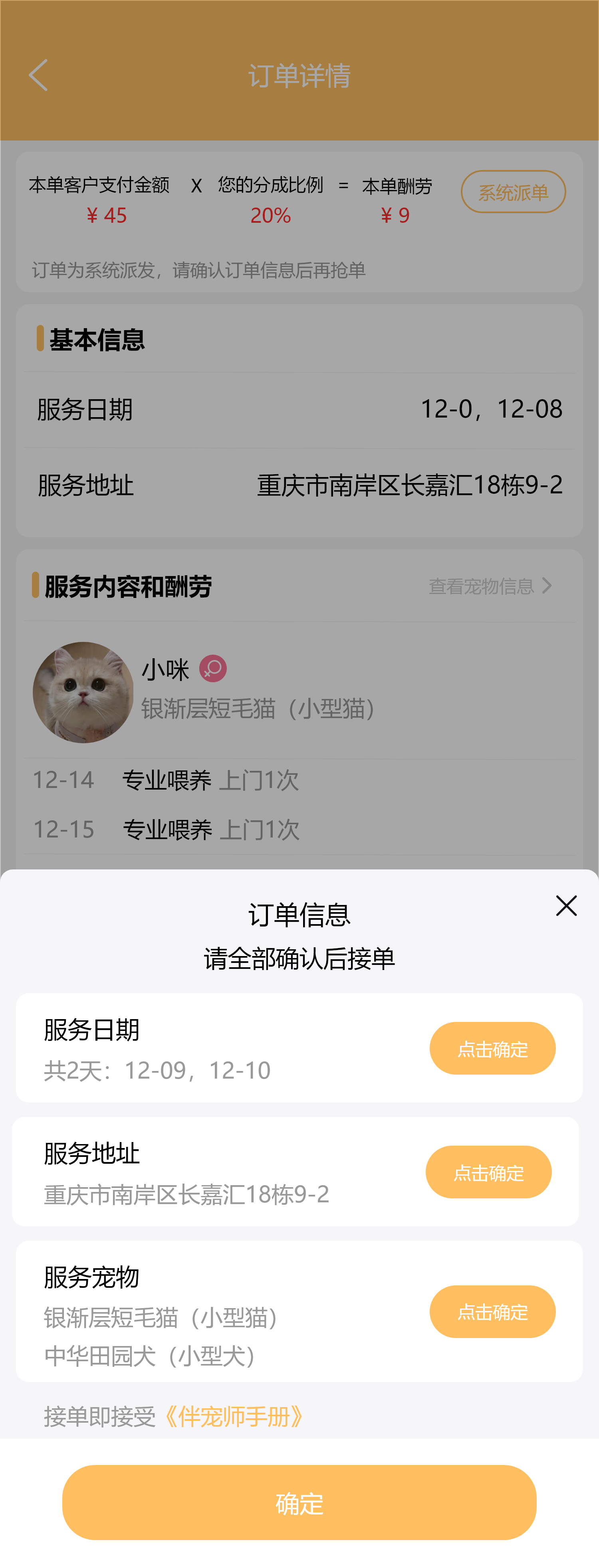The image size is (599, 1568).
Task: Confirm the 服务宠物 with 点击确定
Action: coord(492,1311)
